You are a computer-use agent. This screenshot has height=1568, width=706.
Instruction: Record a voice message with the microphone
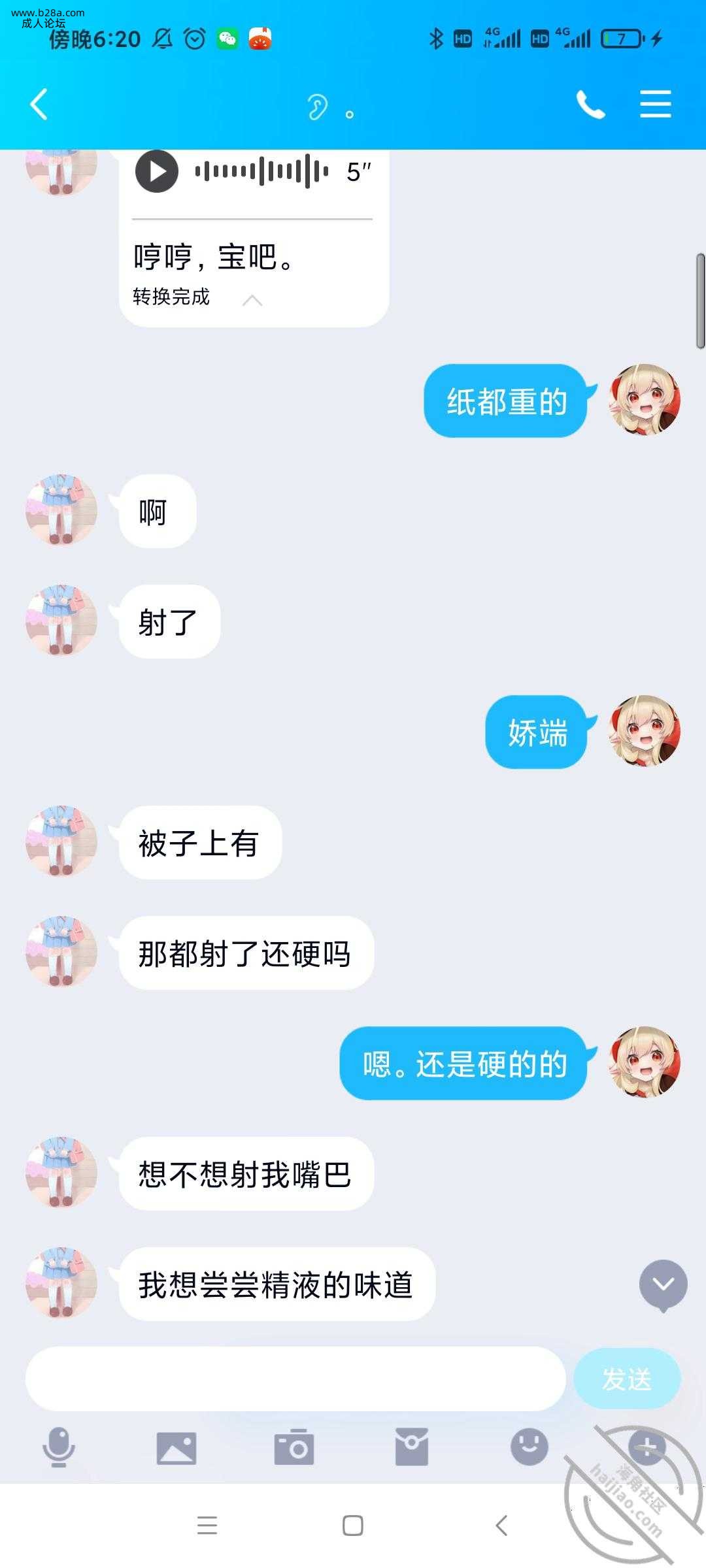pyautogui.click(x=59, y=1446)
